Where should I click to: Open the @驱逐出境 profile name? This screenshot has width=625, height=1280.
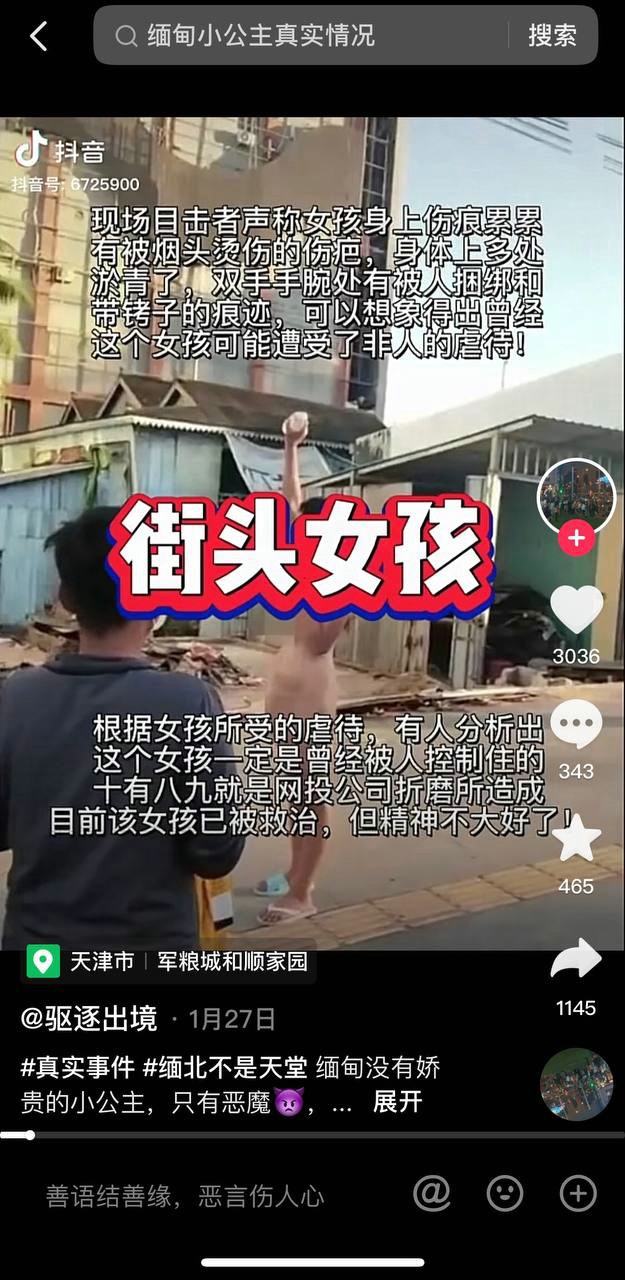tap(89, 1019)
